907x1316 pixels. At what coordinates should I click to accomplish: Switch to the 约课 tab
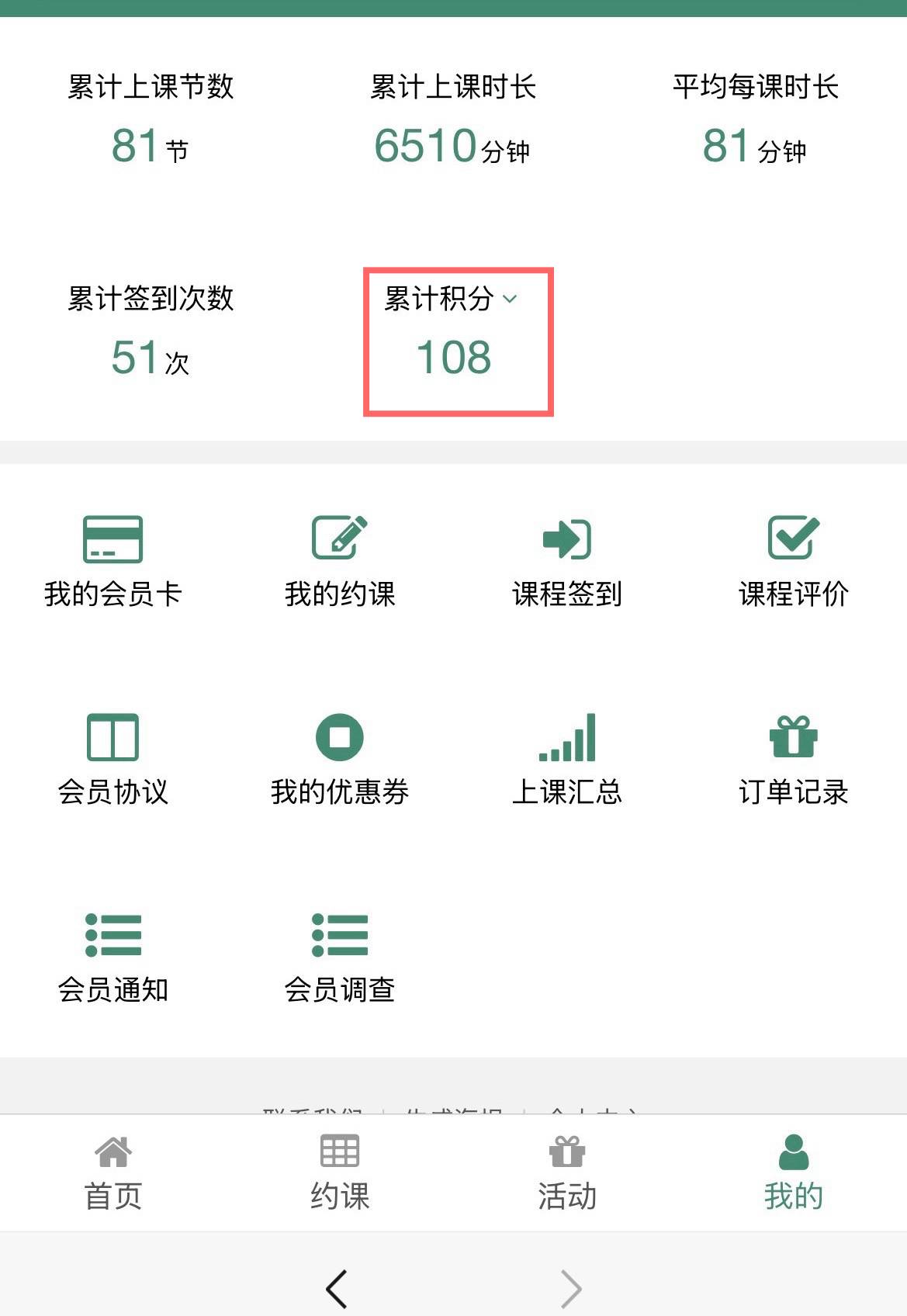coord(340,1172)
